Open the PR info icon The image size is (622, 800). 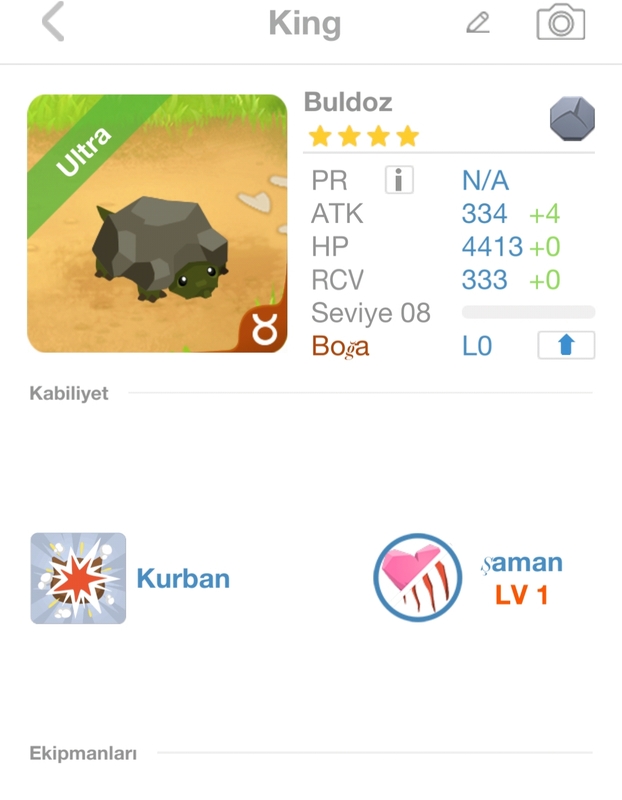coord(399,180)
